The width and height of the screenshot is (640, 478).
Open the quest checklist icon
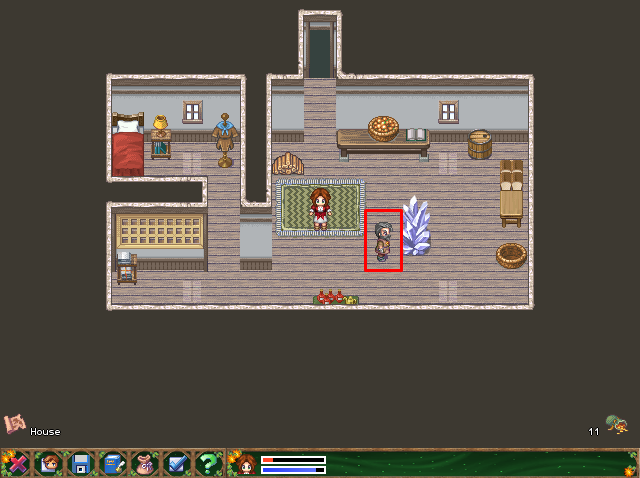176,464
